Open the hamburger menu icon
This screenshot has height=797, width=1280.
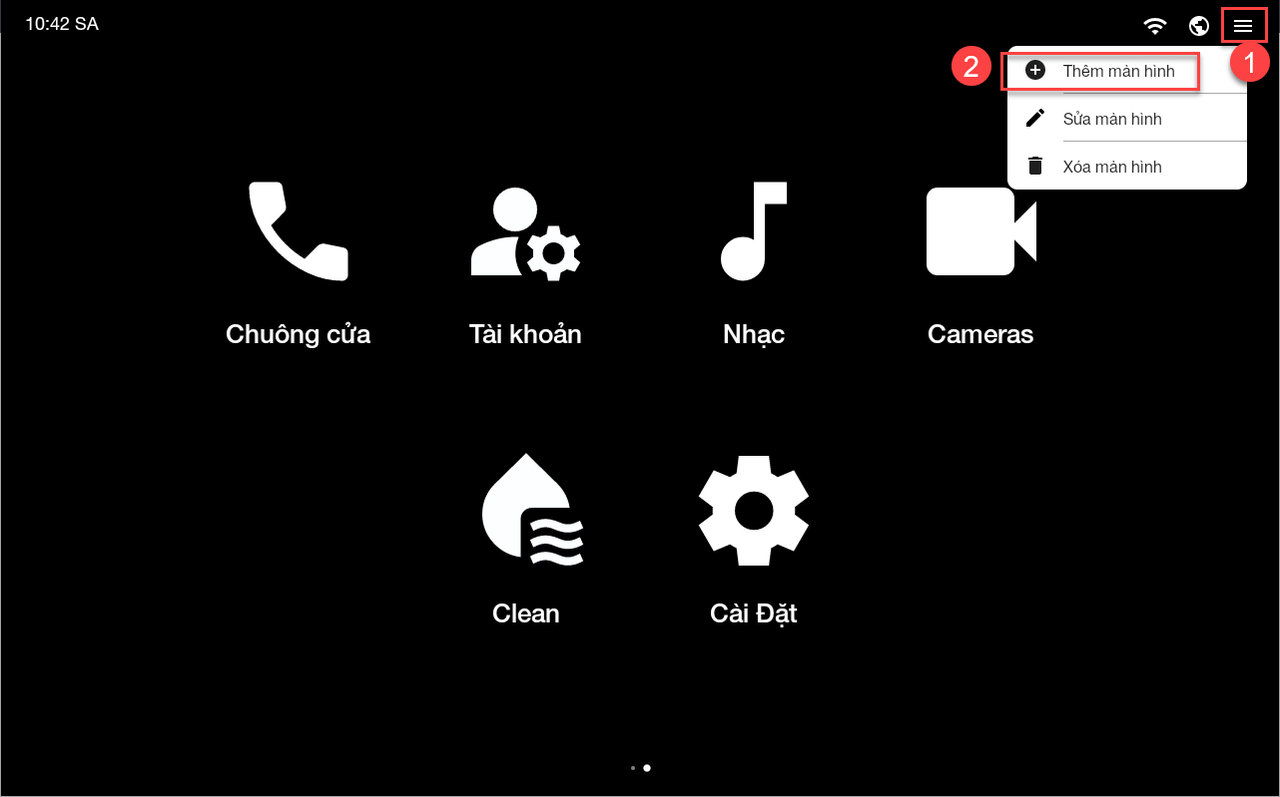(1243, 26)
